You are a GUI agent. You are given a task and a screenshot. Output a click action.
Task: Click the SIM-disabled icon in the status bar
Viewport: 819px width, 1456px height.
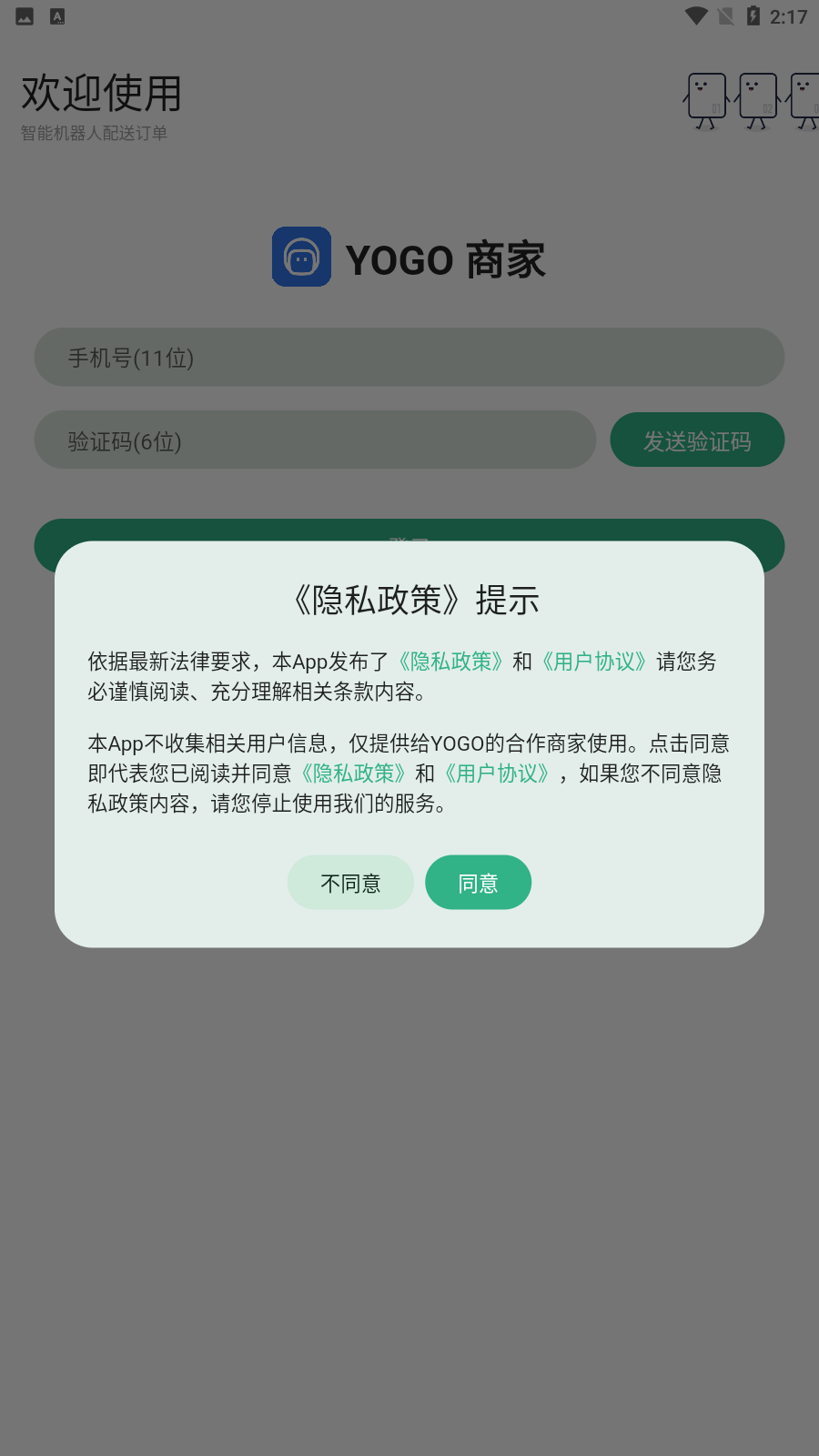click(724, 15)
